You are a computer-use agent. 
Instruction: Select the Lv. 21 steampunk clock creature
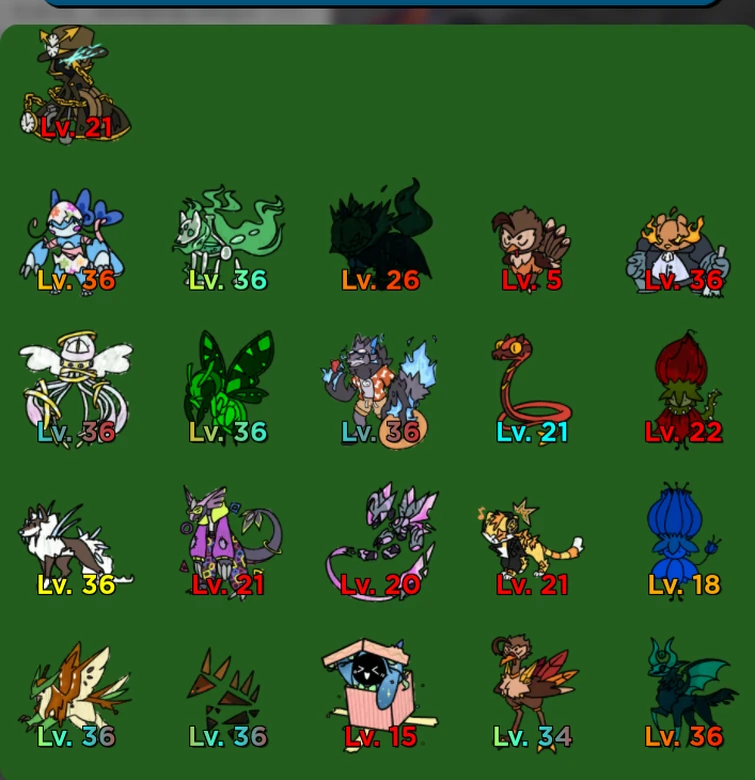tap(75, 85)
